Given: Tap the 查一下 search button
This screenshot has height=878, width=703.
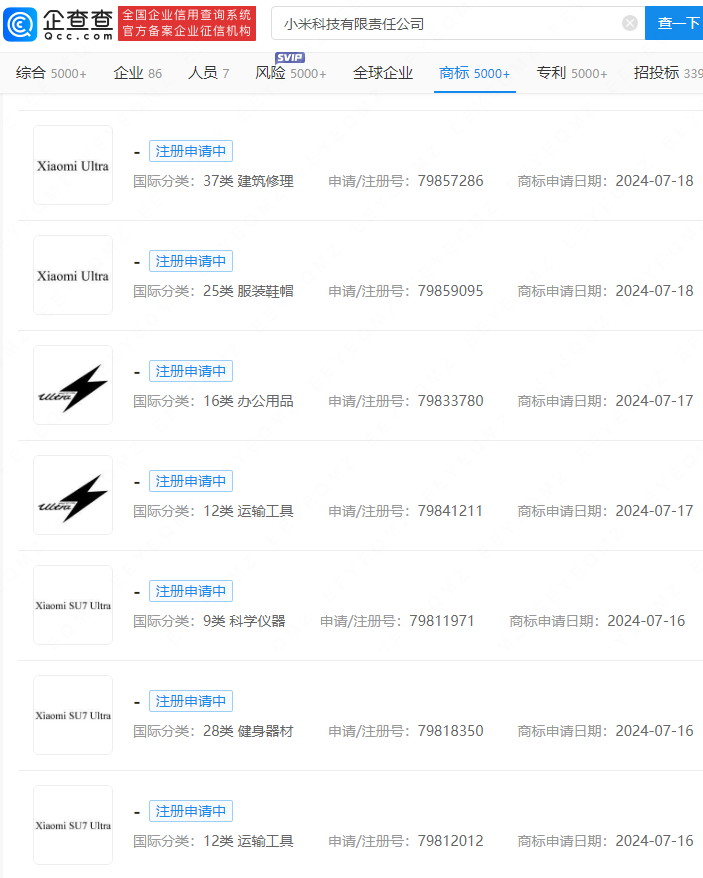Looking at the screenshot, I should pos(676,23).
